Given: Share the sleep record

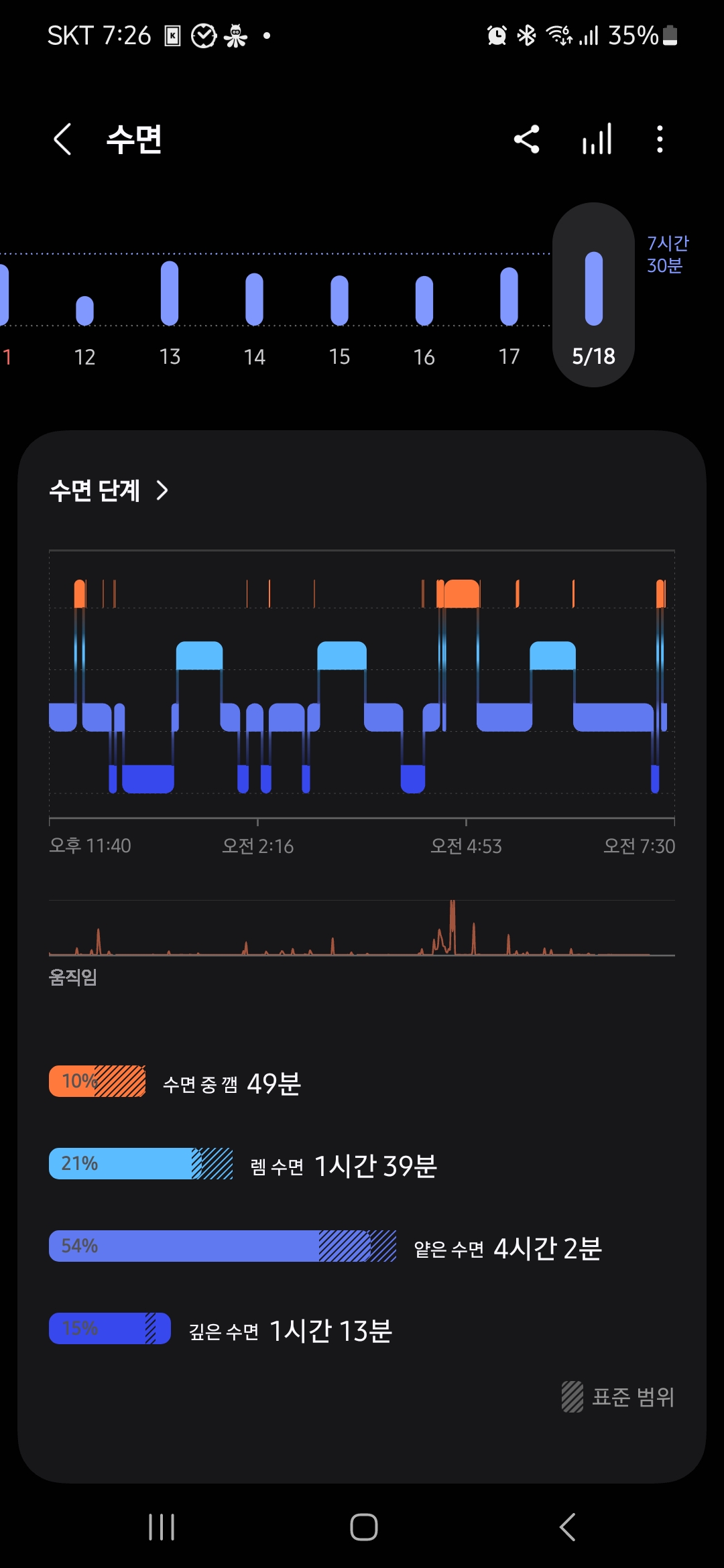Looking at the screenshot, I should 527,139.
